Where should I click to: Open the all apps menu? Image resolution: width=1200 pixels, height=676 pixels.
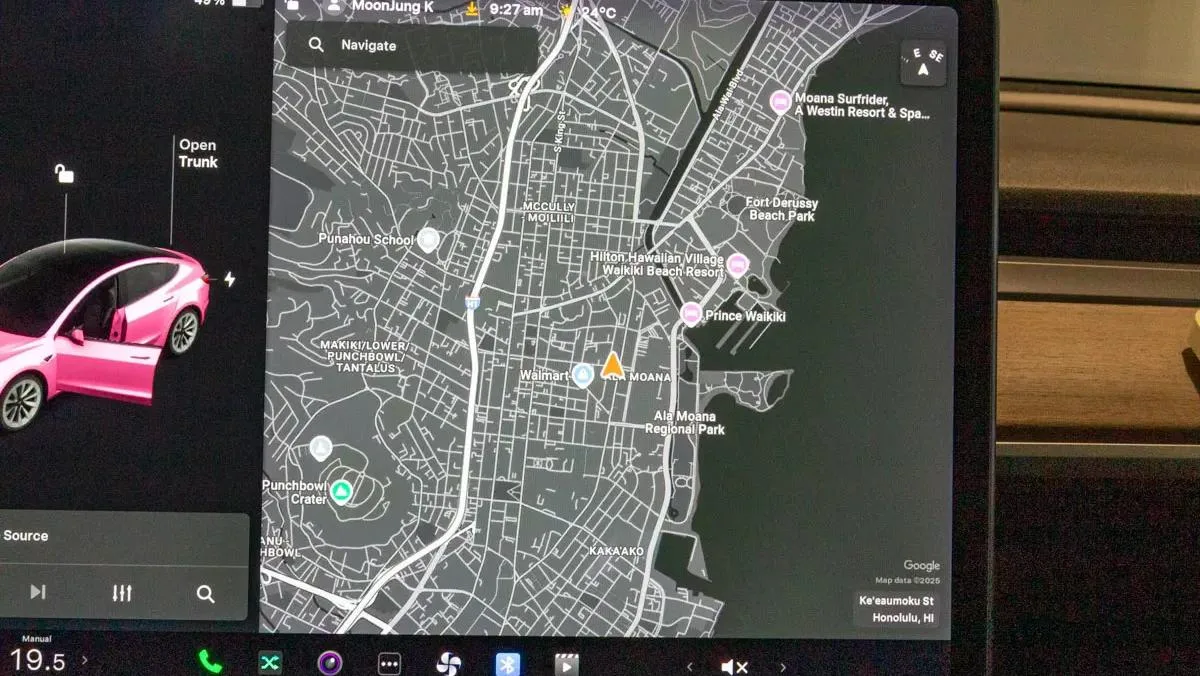coord(389,663)
